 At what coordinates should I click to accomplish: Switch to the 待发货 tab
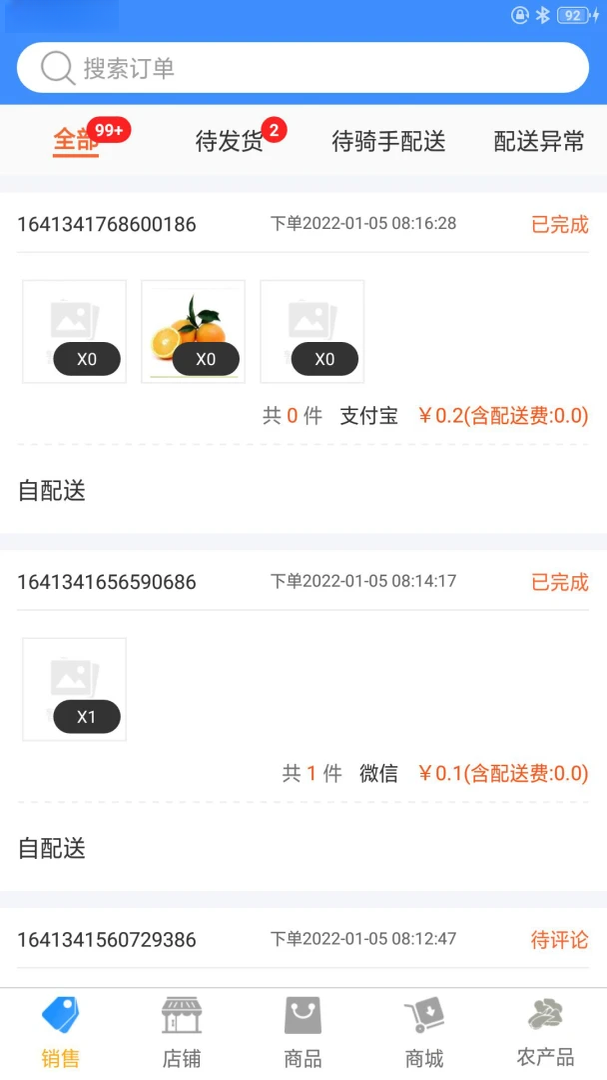[x=229, y=142]
